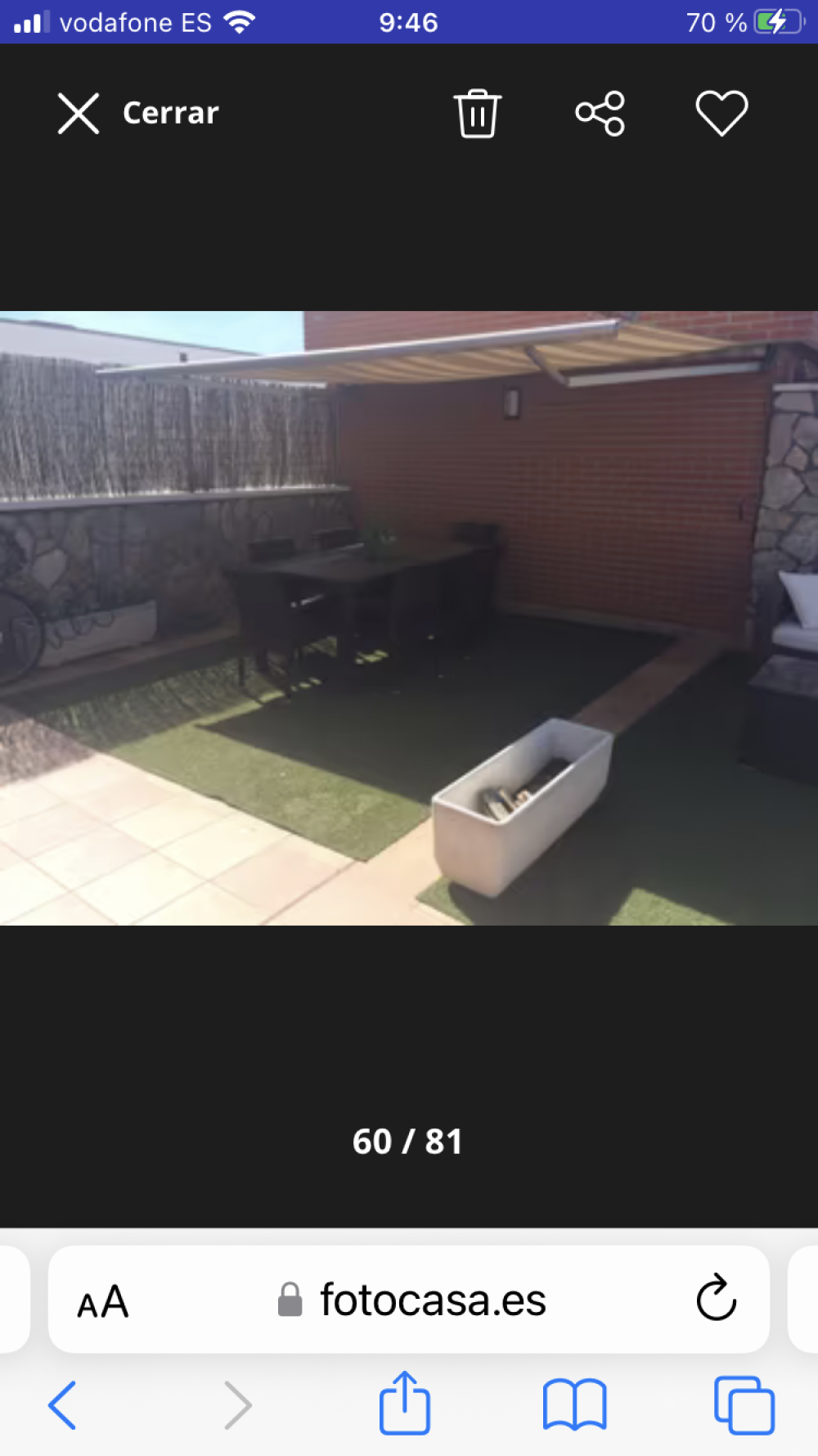818x1456 pixels.
Task: Delete this listing with the trash icon
Action: pyautogui.click(x=477, y=113)
